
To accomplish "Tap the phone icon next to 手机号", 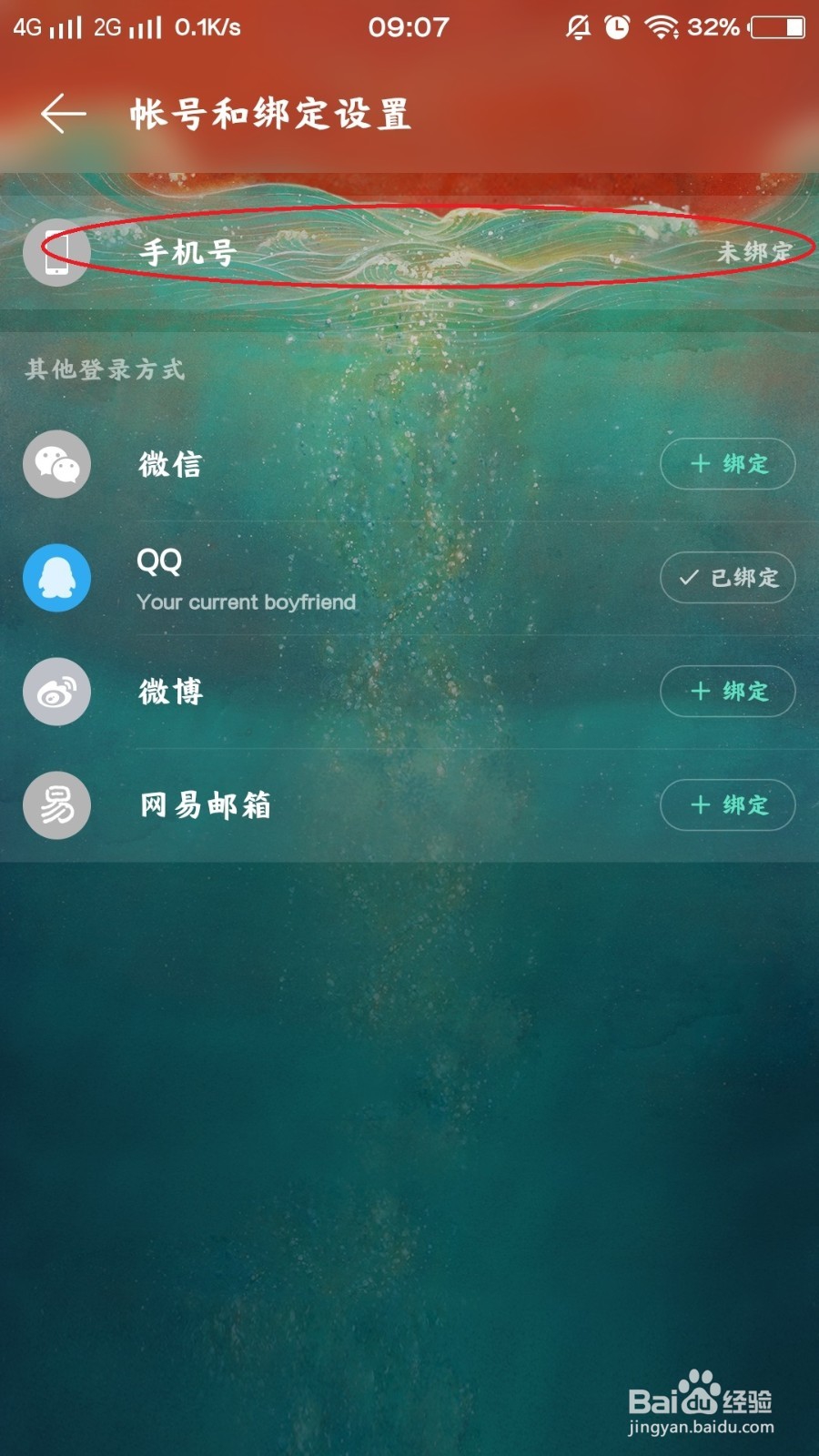I will pyautogui.click(x=56, y=253).
